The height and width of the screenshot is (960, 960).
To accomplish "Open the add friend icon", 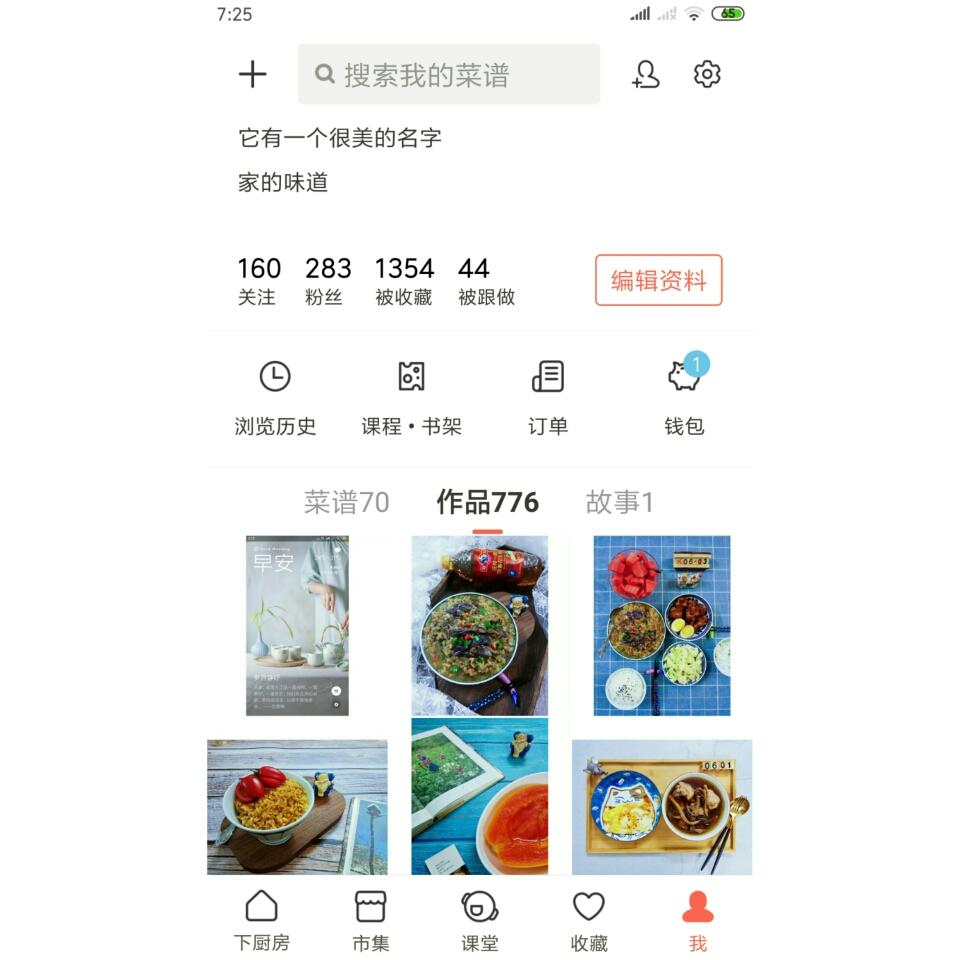I will click(x=646, y=74).
